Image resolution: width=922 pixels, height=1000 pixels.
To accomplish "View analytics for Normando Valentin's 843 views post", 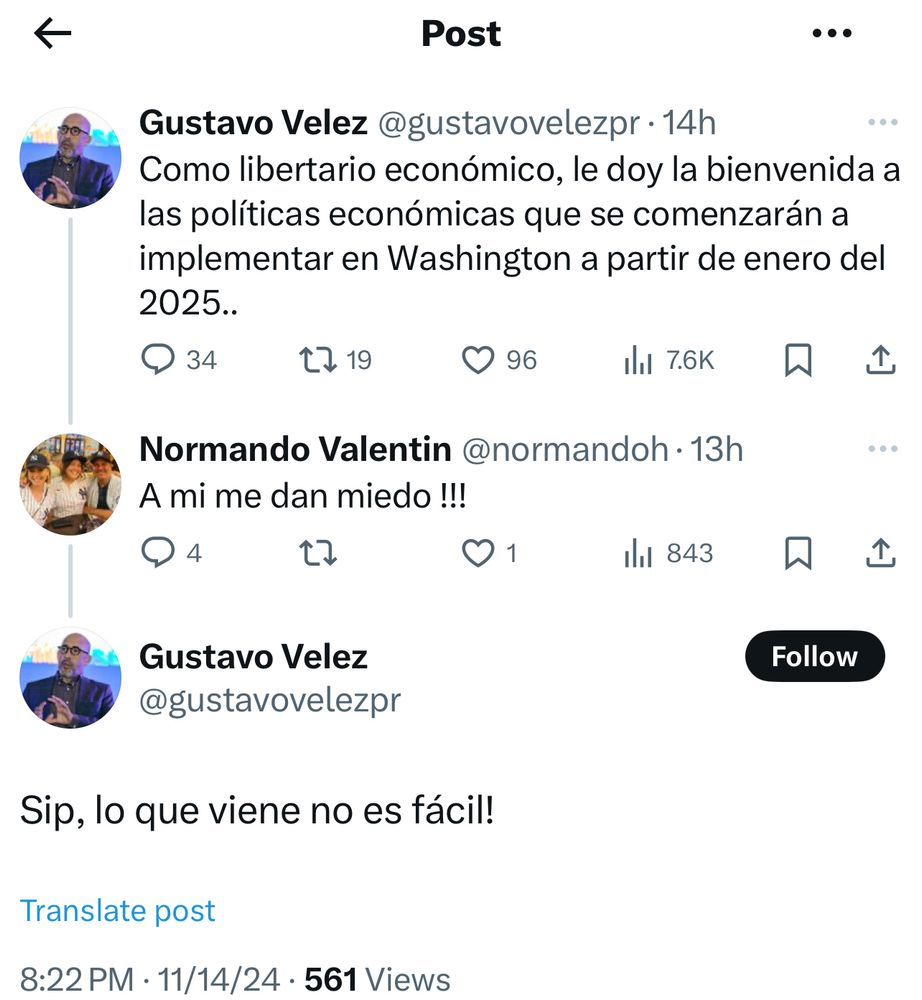I will 638,553.
